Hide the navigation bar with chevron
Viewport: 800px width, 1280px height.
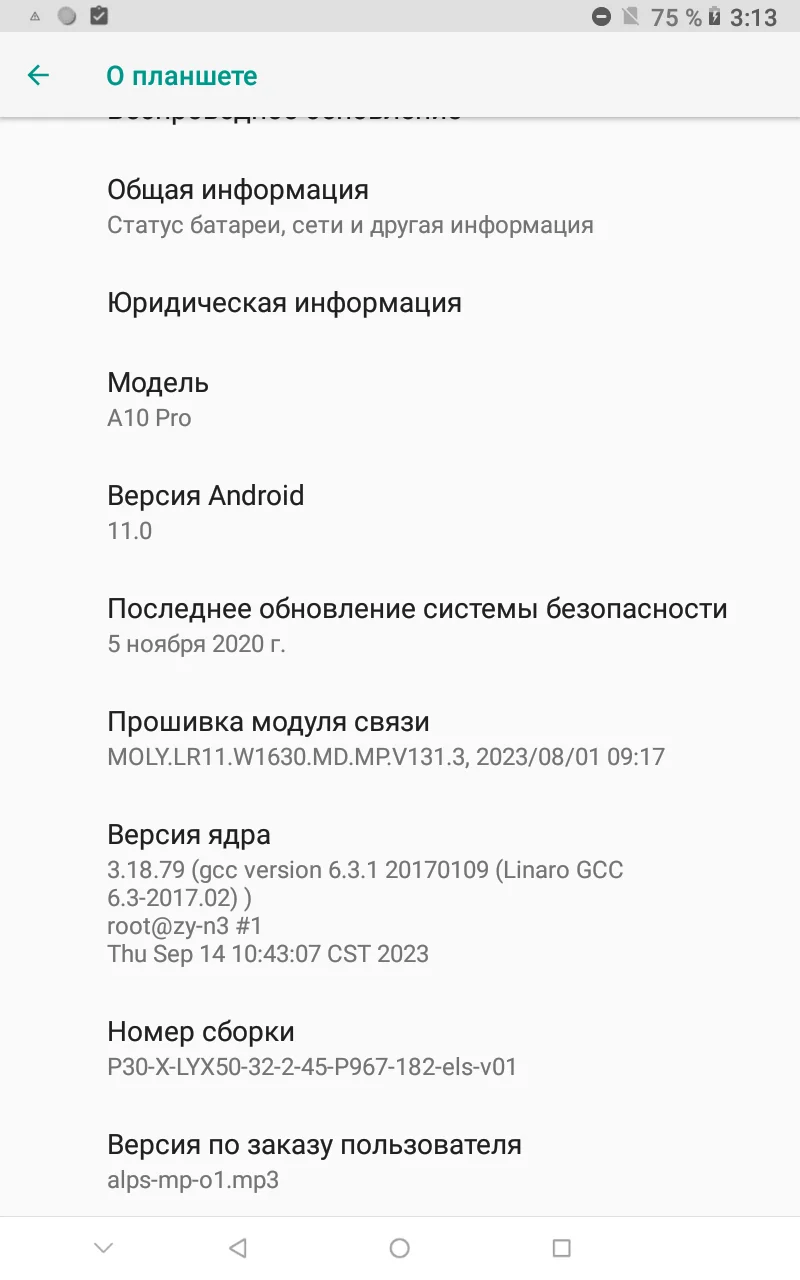(103, 1247)
